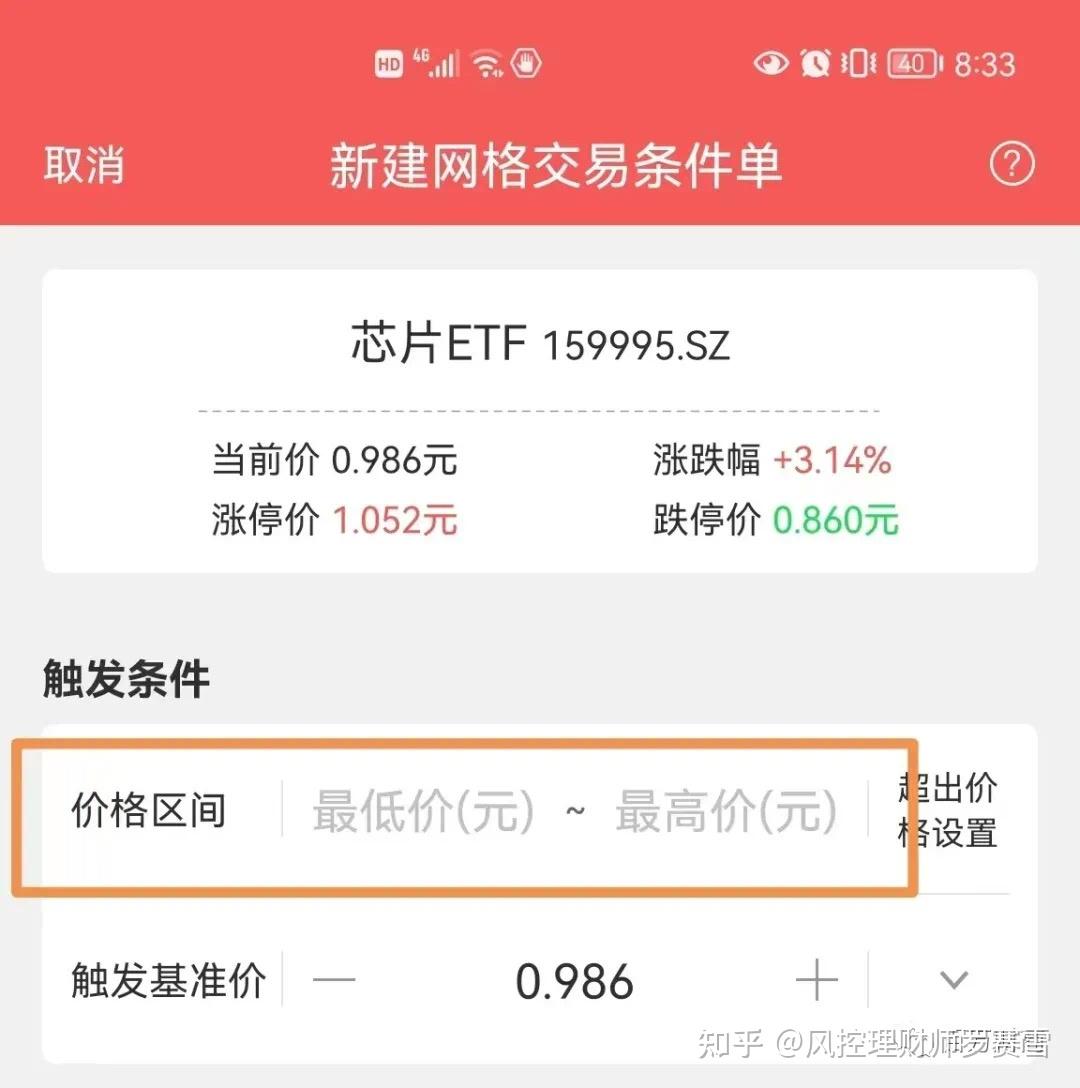Tap the 芯片ETF 159995.SZ name link
The width and height of the screenshot is (1080, 1088).
coord(540,343)
